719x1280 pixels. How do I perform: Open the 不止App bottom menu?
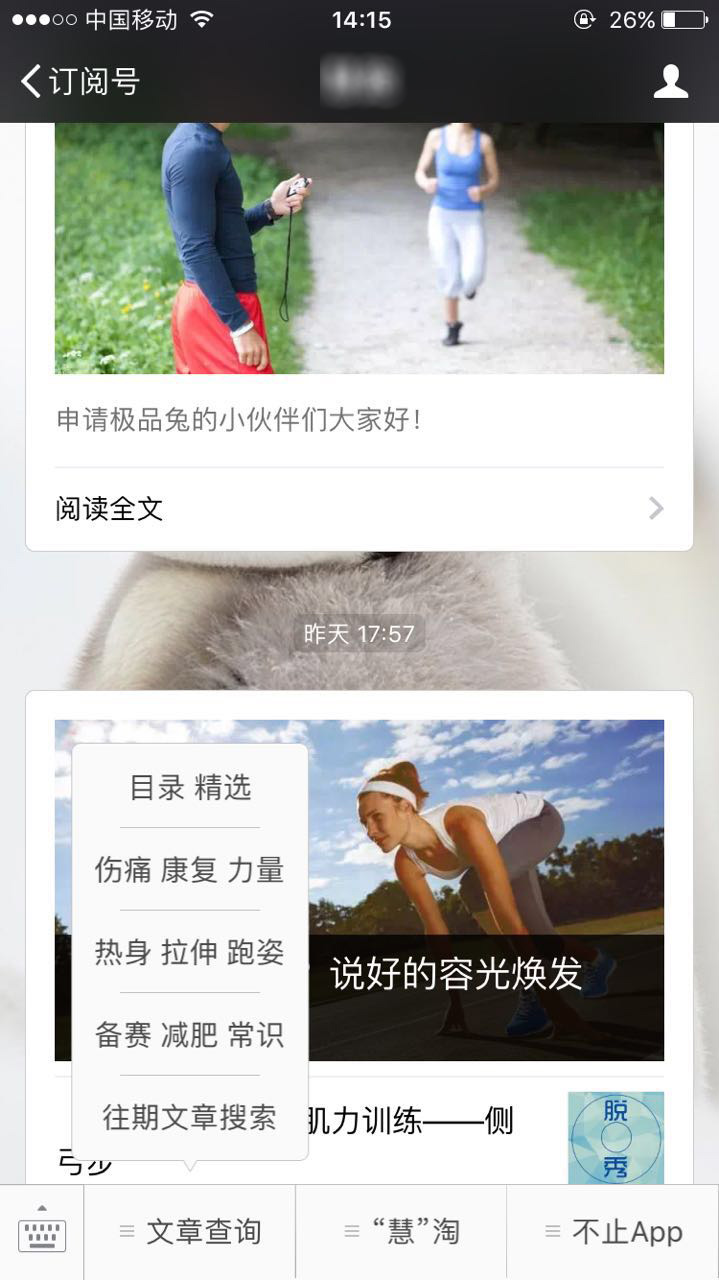click(x=613, y=1232)
